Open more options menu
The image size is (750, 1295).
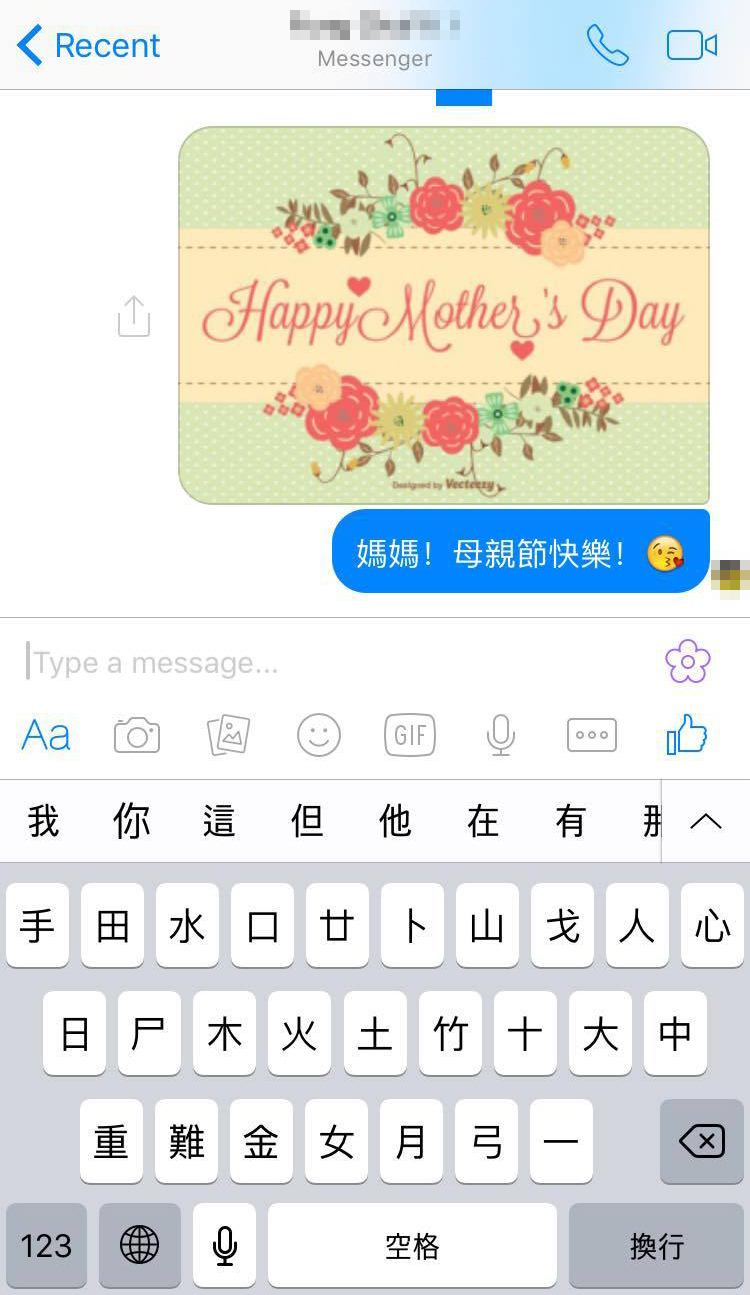(592, 736)
